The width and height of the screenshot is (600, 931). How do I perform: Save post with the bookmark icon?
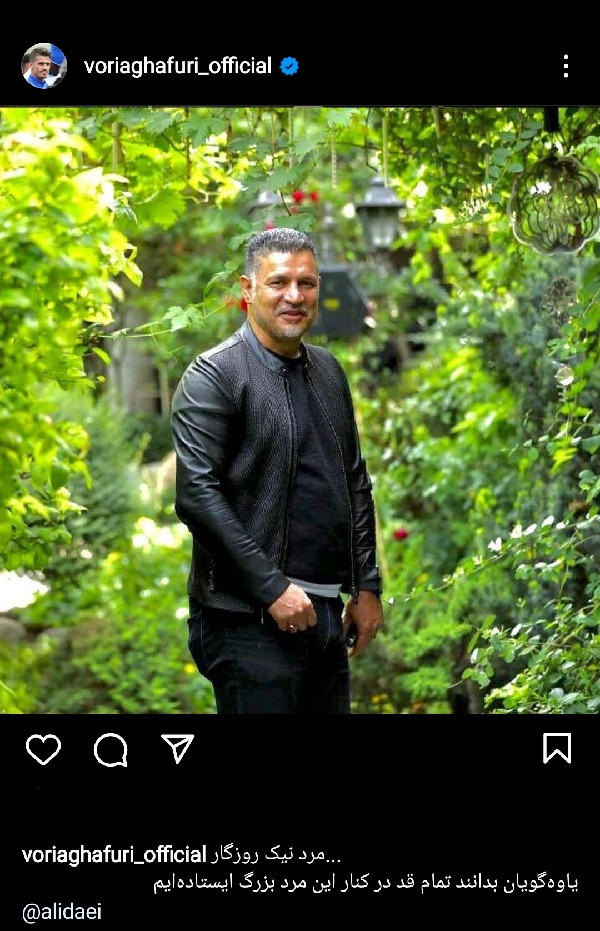point(557,748)
